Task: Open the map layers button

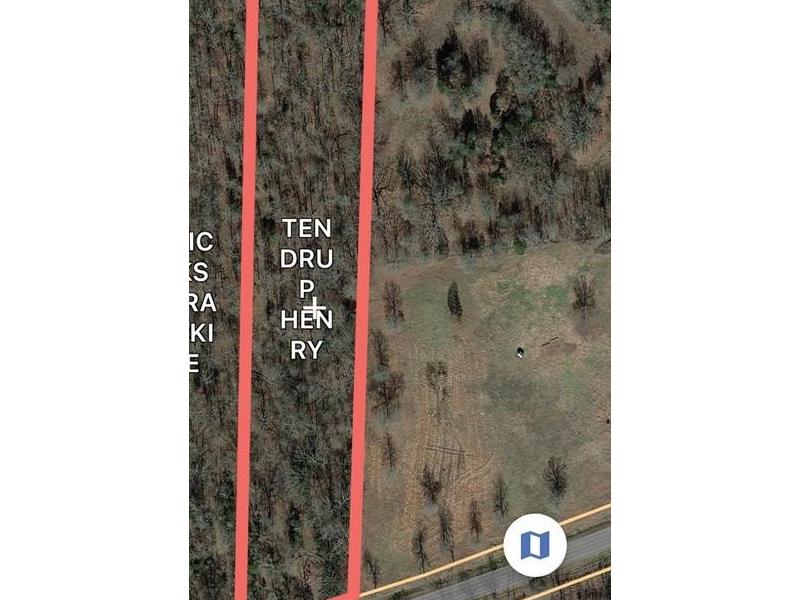Action: [x=535, y=545]
